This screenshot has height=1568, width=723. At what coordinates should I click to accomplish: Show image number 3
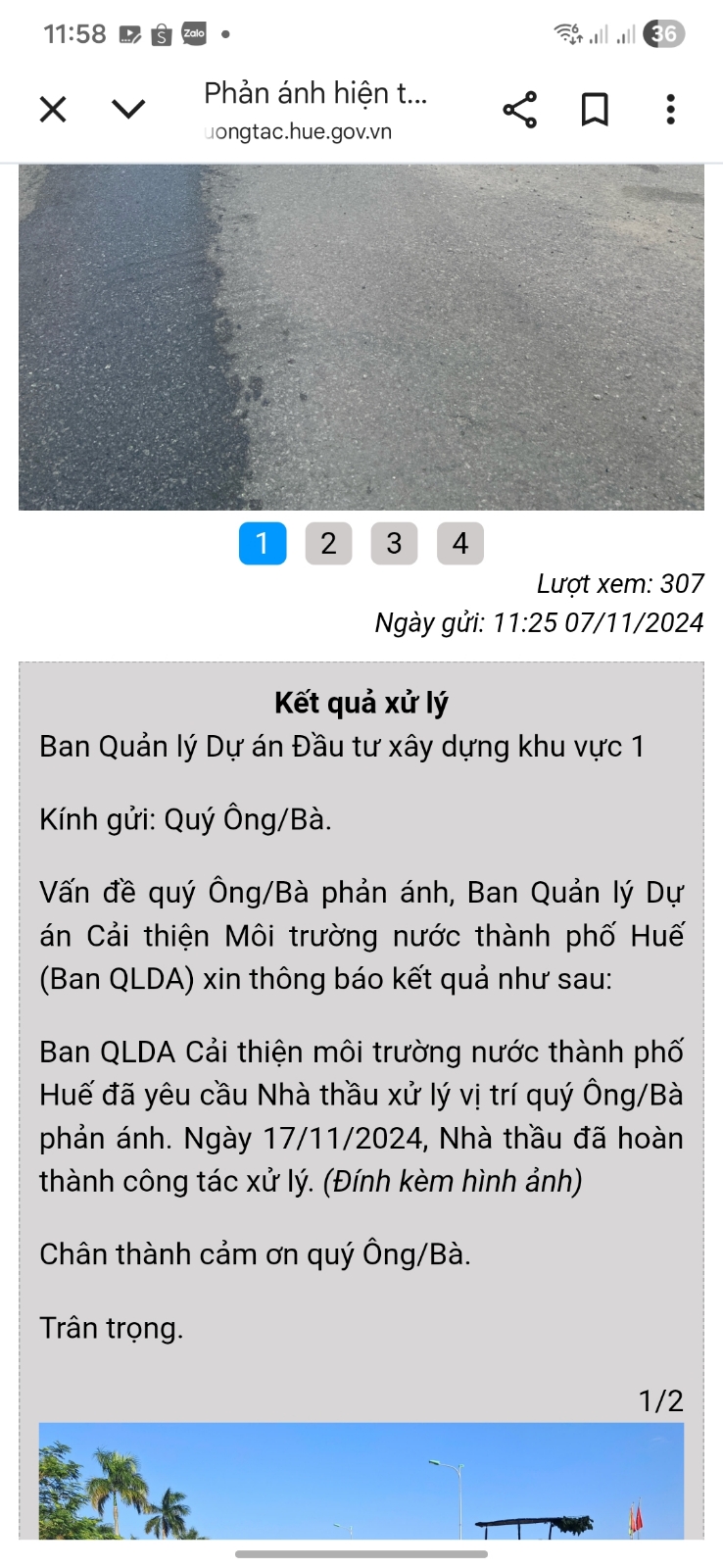pos(394,543)
